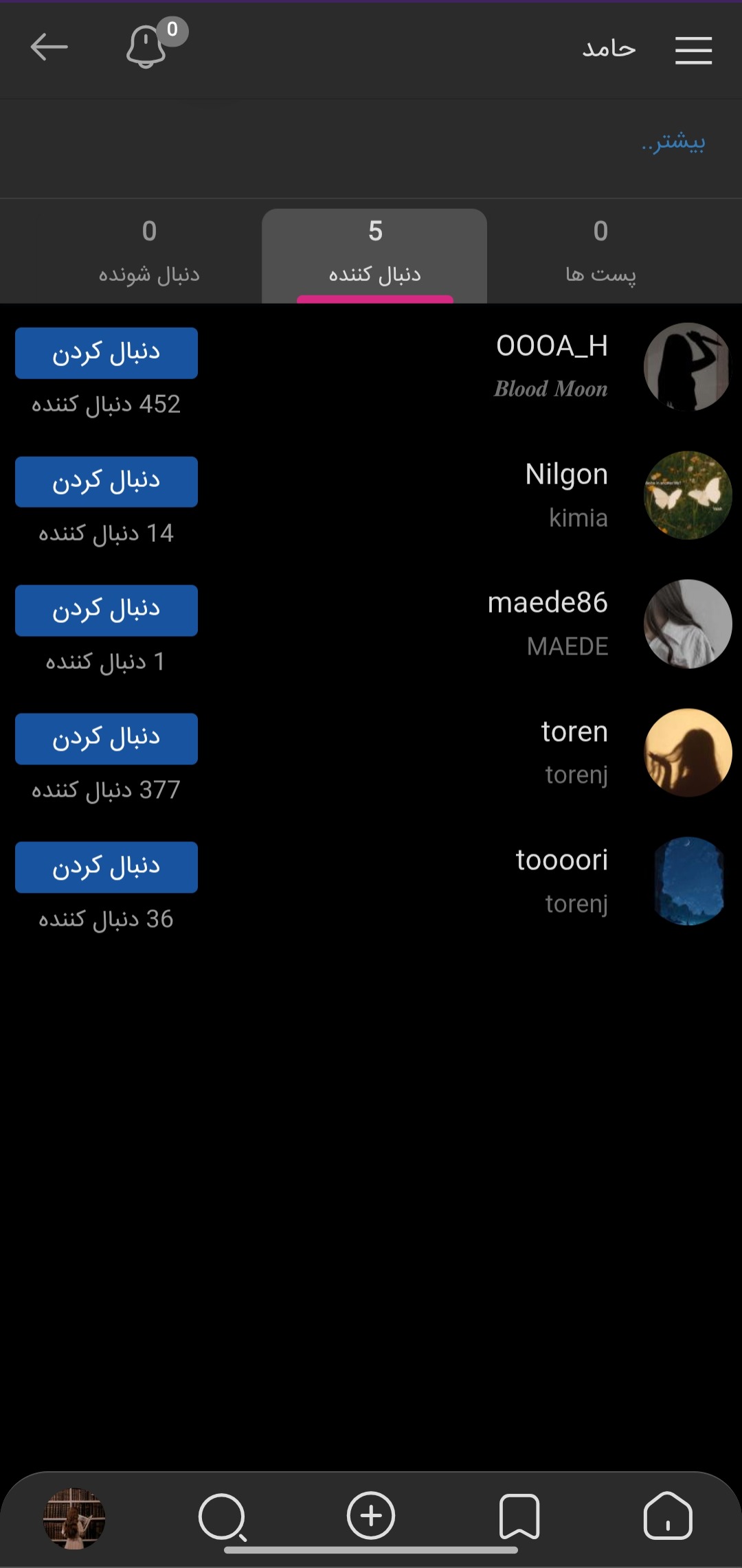Screen dimensions: 742x1568
Task: Switch to the پست ها tab
Action: (x=600, y=252)
